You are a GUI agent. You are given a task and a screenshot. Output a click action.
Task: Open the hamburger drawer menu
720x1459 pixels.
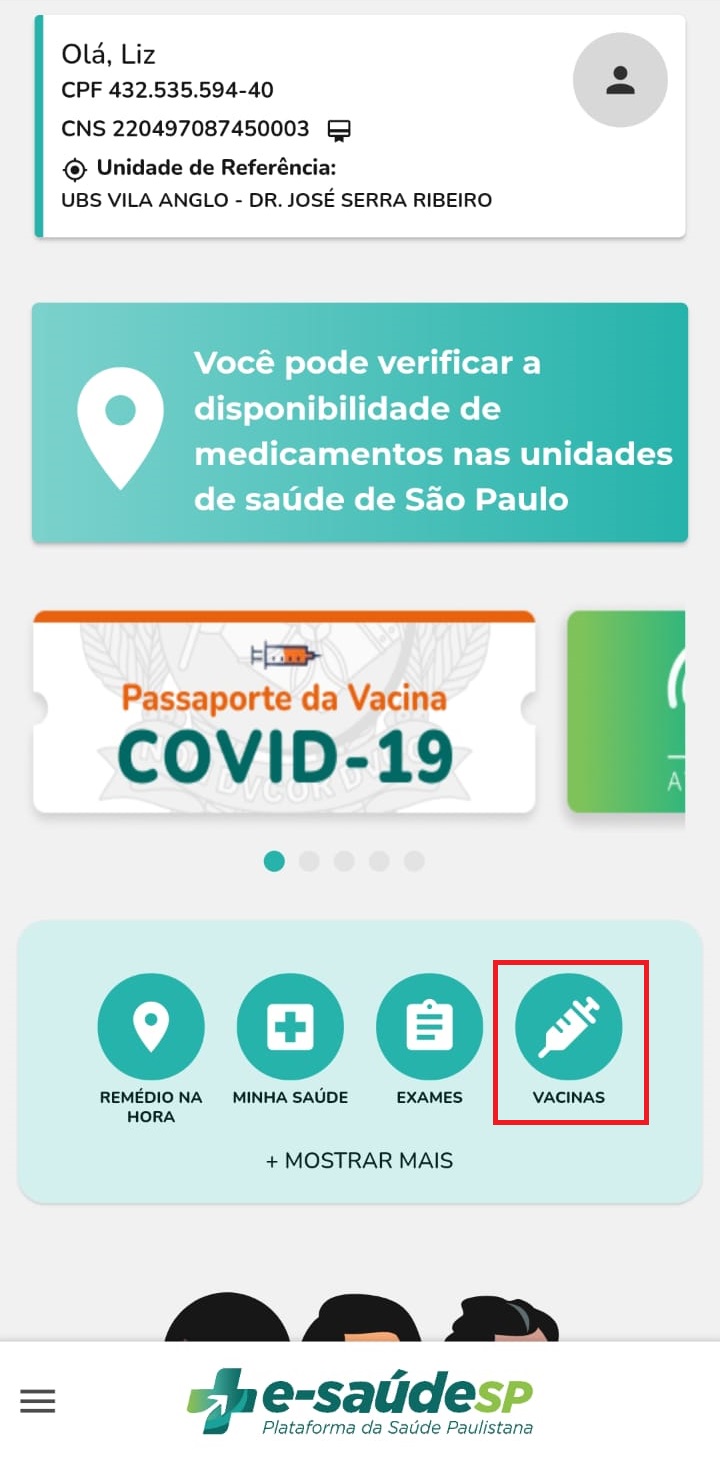click(38, 1401)
